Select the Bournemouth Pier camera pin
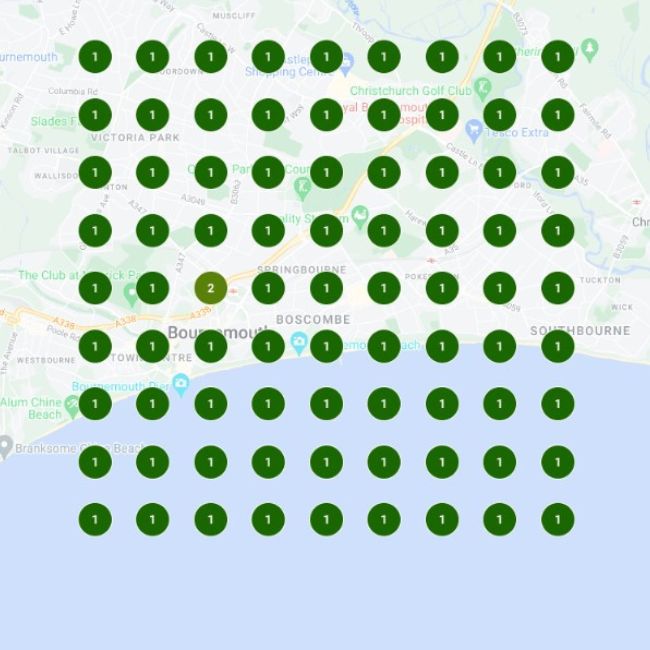The image size is (650, 650). point(181,384)
